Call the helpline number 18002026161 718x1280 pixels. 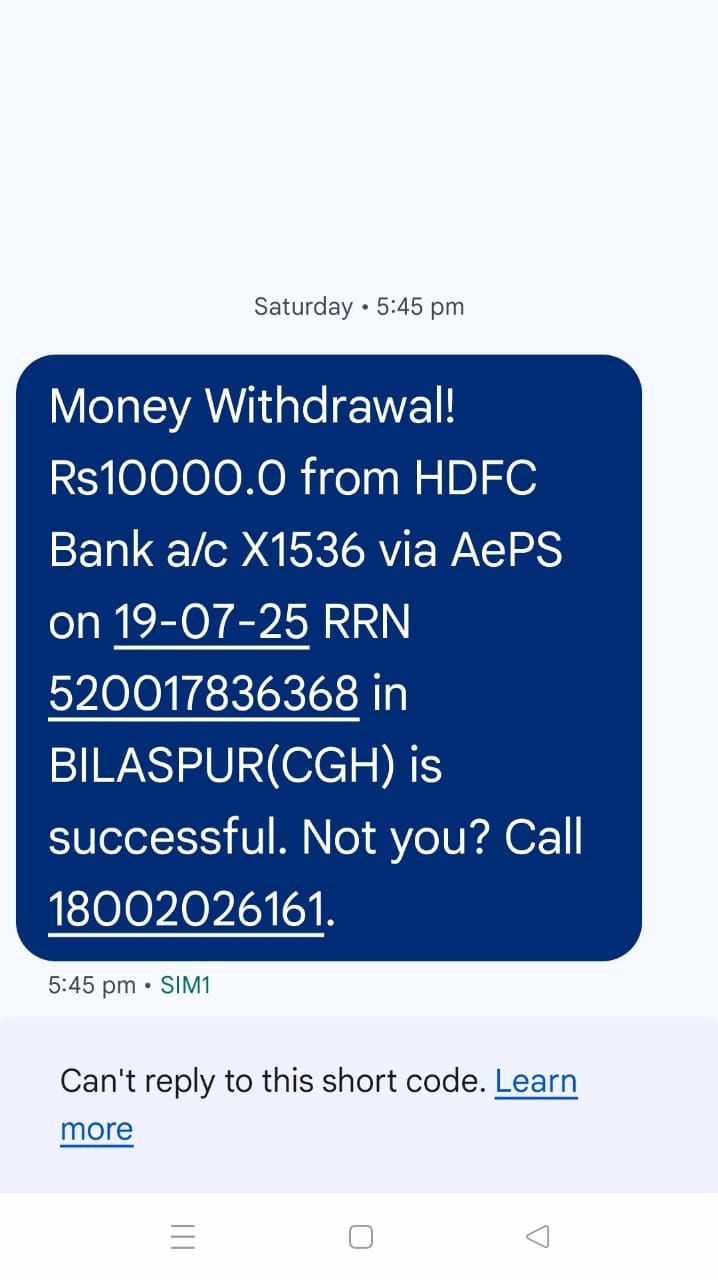(187, 910)
